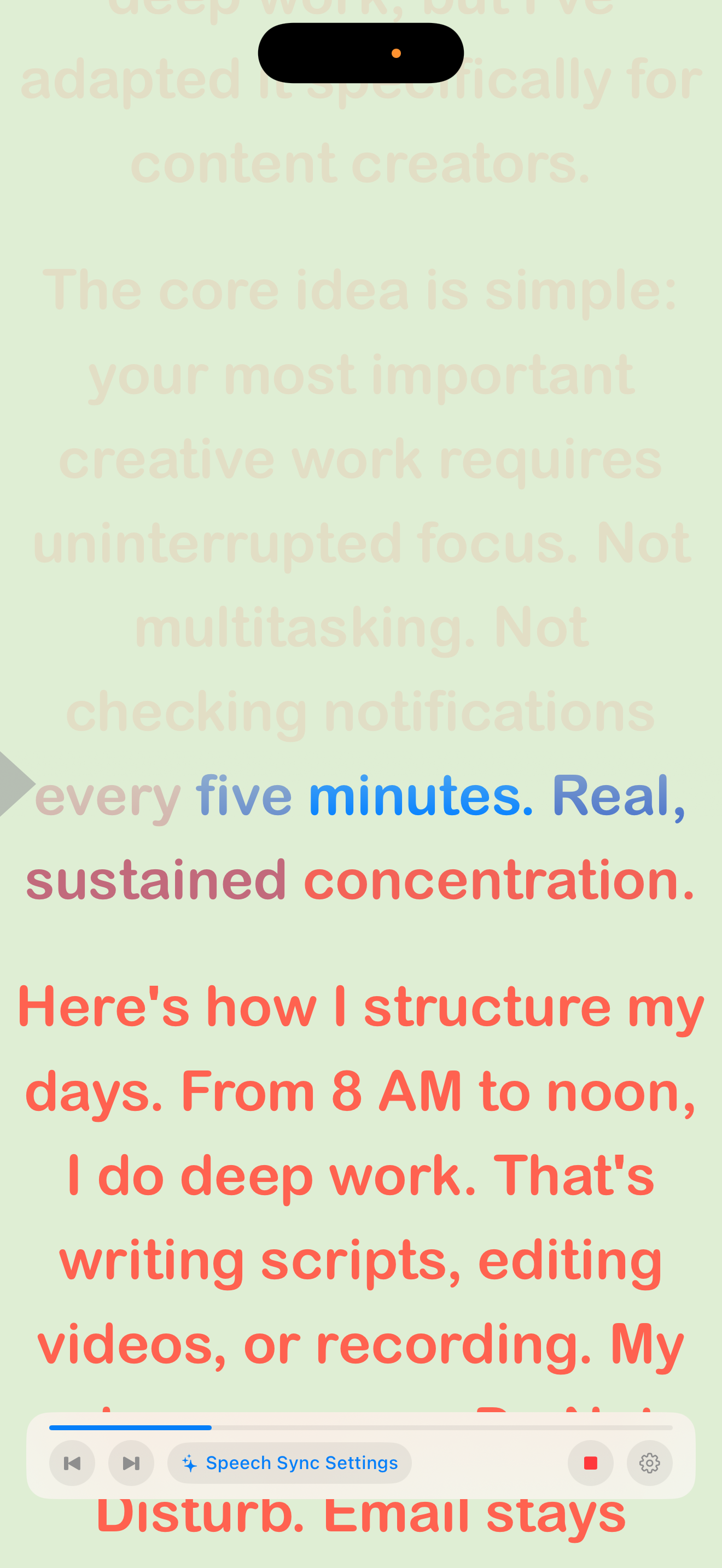Tap the word 'Real' in blue text
This screenshot has width=722, height=1568.
click(x=610, y=795)
